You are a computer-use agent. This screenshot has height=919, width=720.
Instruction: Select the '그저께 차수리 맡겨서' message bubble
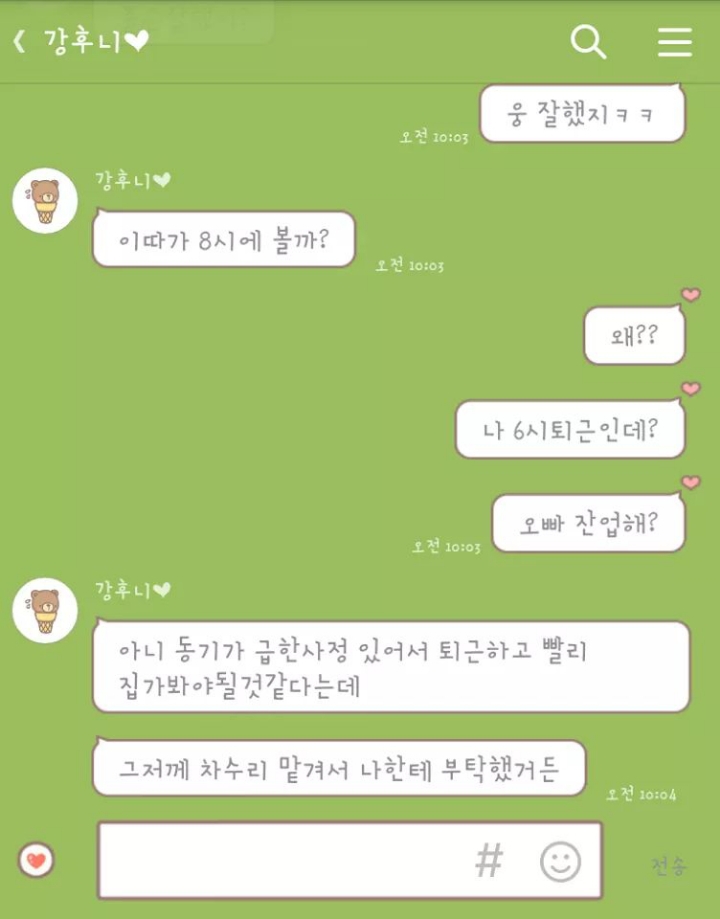point(340,769)
